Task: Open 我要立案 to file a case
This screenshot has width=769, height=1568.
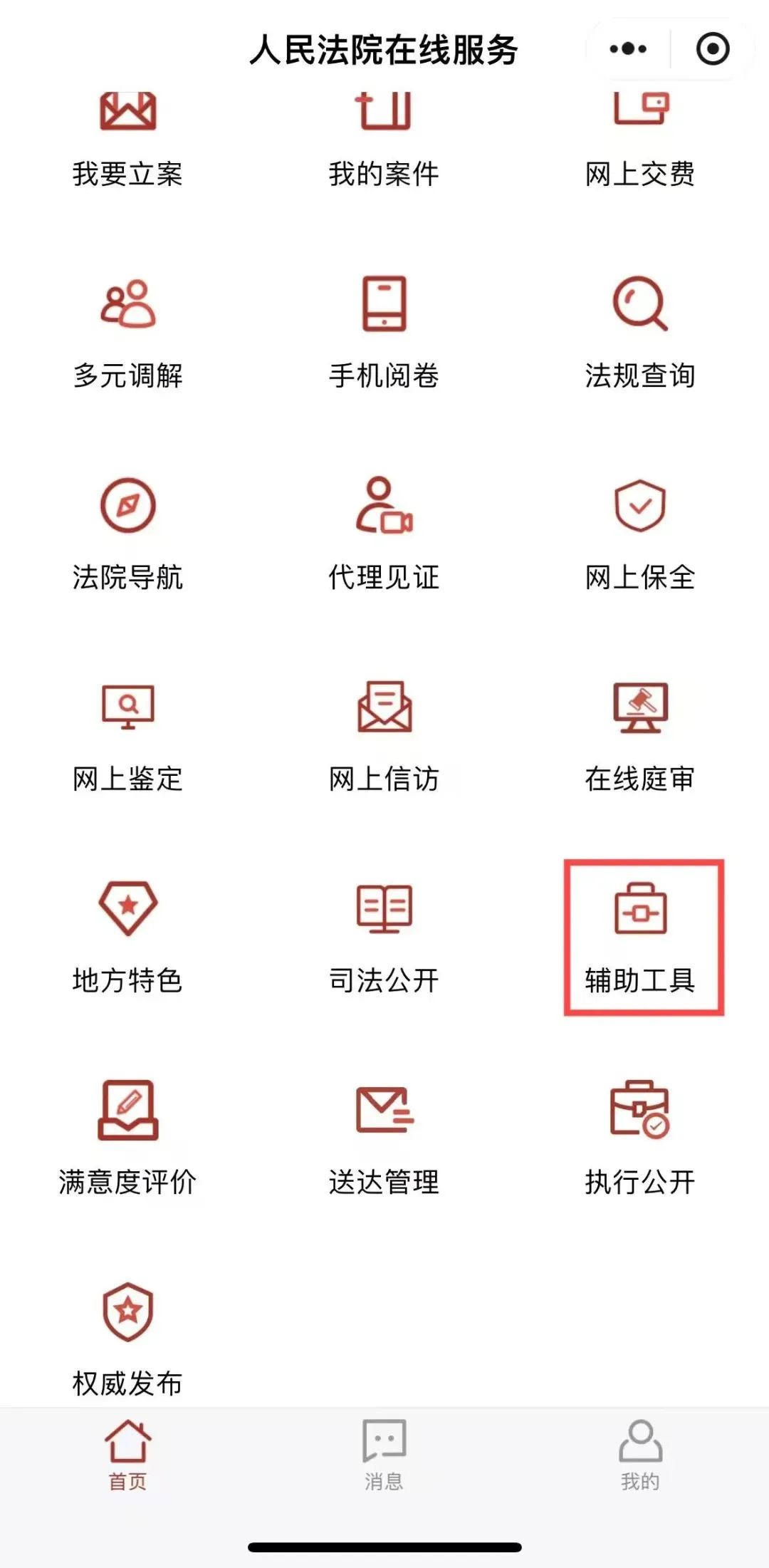Action: click(x=128, y=142)
